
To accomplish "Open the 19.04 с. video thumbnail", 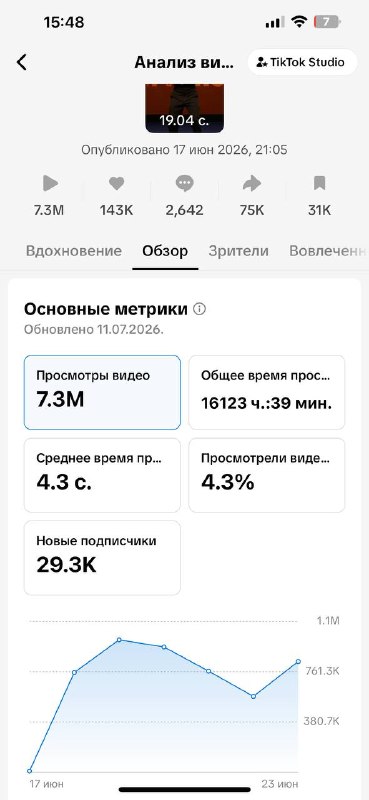I will tap(185, 108).
